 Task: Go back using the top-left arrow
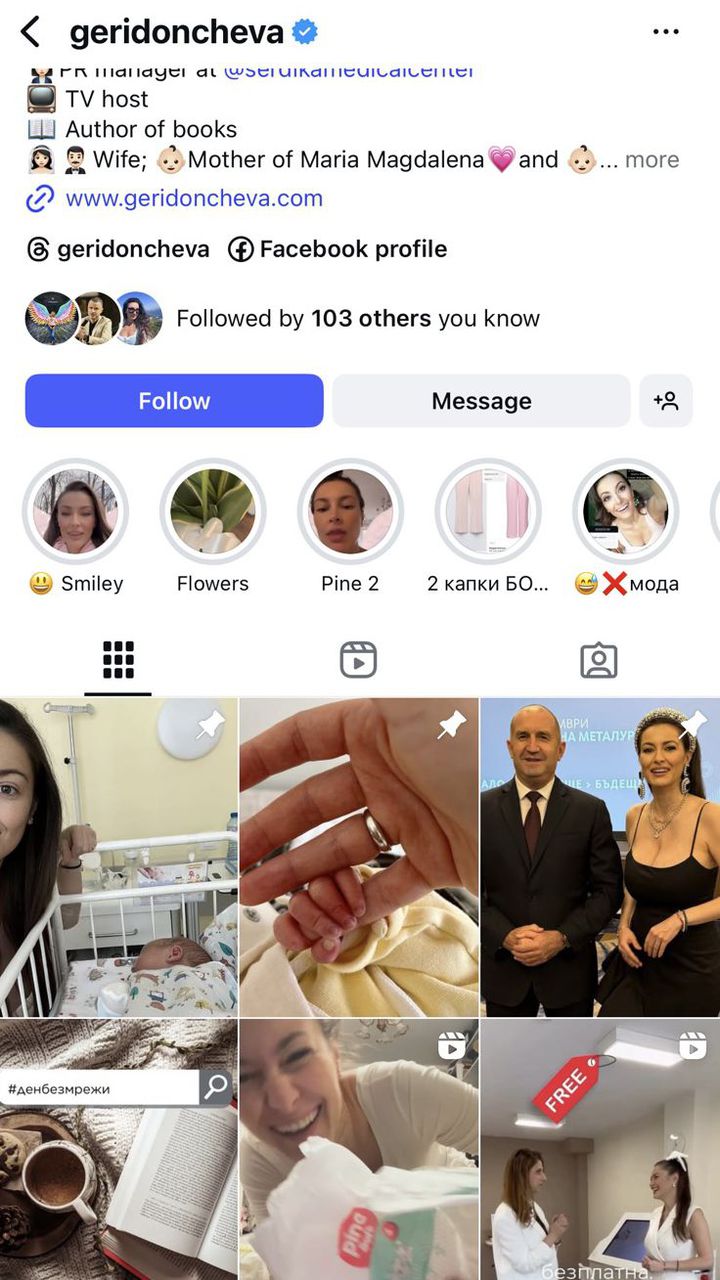(31, 32)
